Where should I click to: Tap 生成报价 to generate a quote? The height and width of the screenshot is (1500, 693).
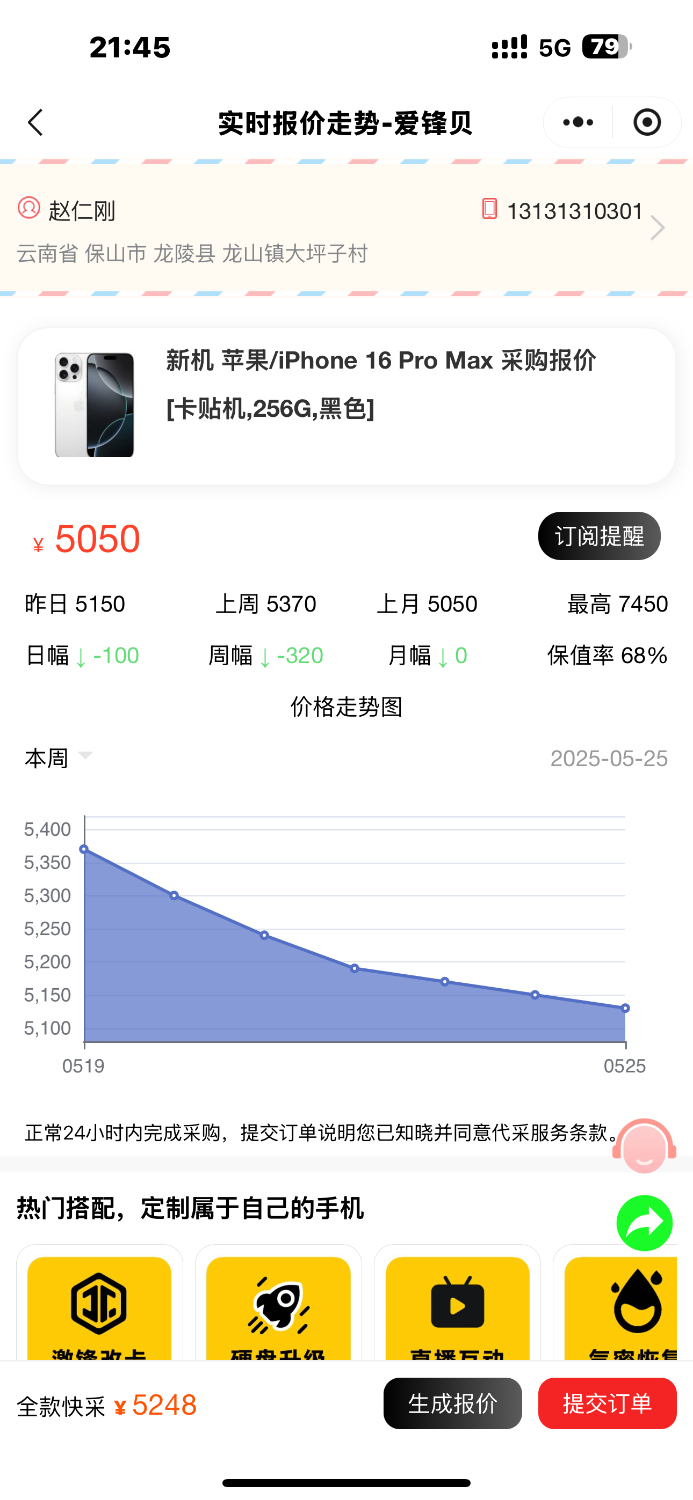(x=453, y=1403)
